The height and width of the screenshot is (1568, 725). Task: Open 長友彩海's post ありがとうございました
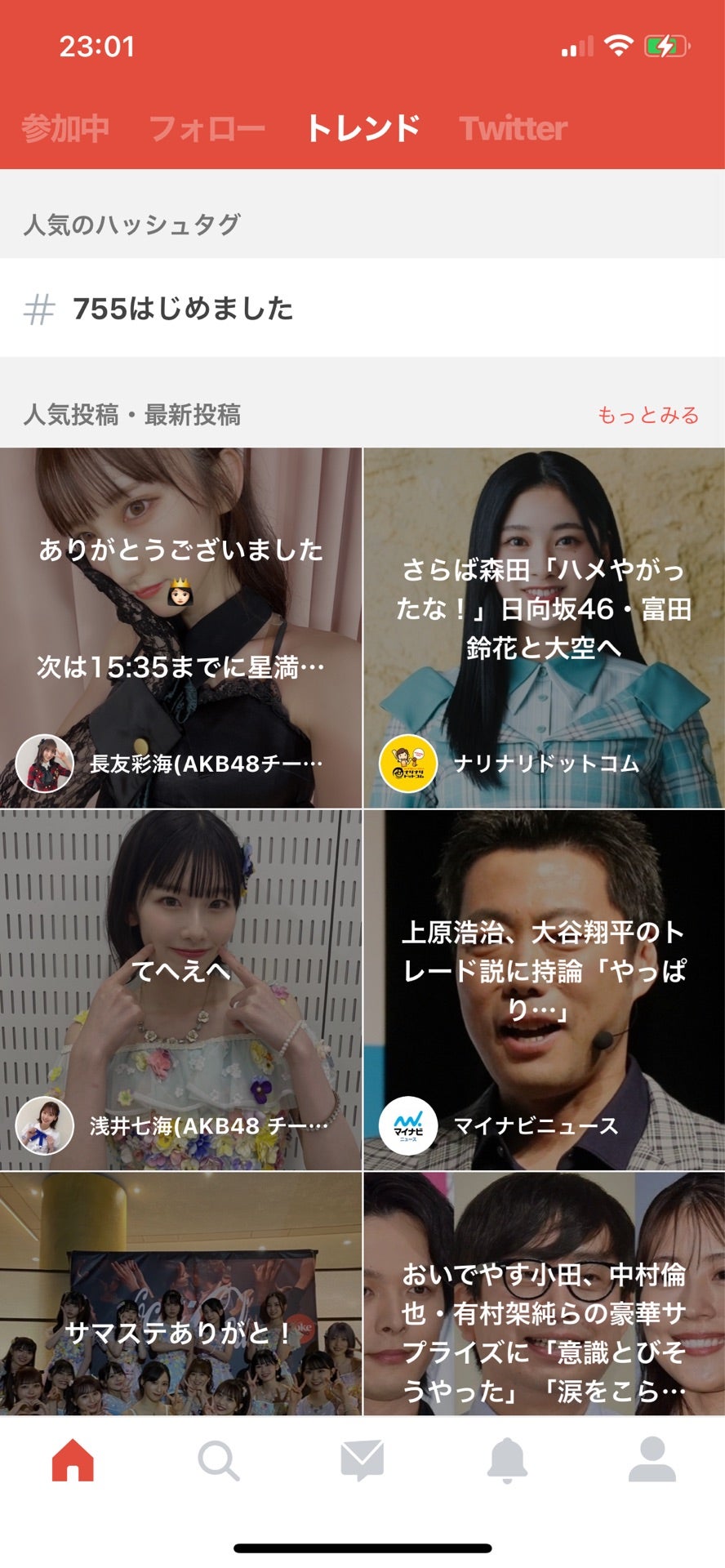tap(180, 627)
